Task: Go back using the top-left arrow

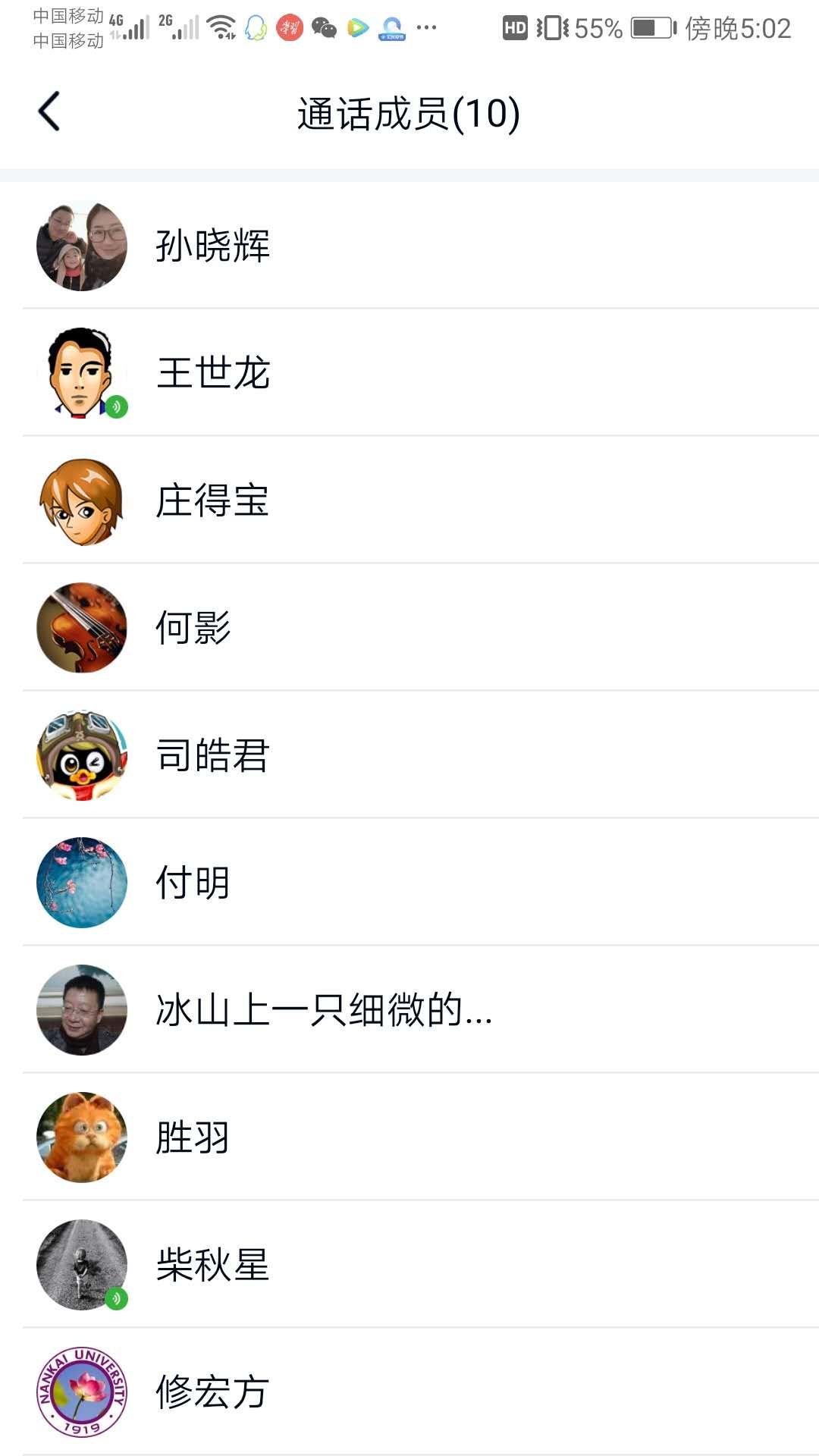Action: pos(49,111)
